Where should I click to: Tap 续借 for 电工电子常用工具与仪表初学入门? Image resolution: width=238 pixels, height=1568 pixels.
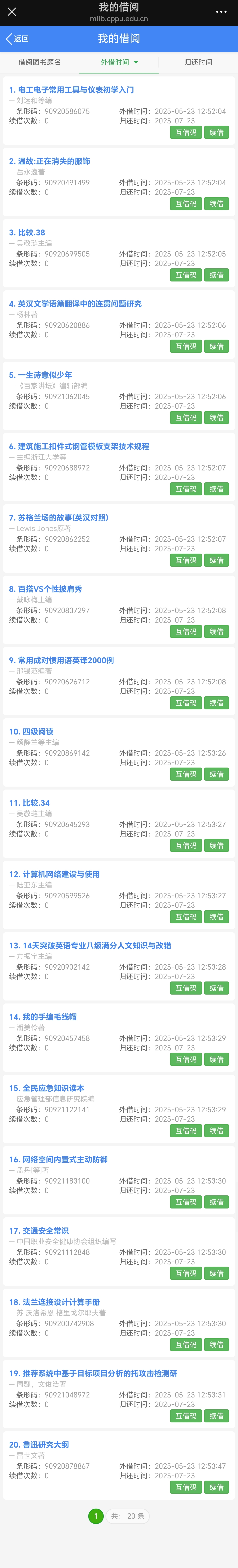217,132
